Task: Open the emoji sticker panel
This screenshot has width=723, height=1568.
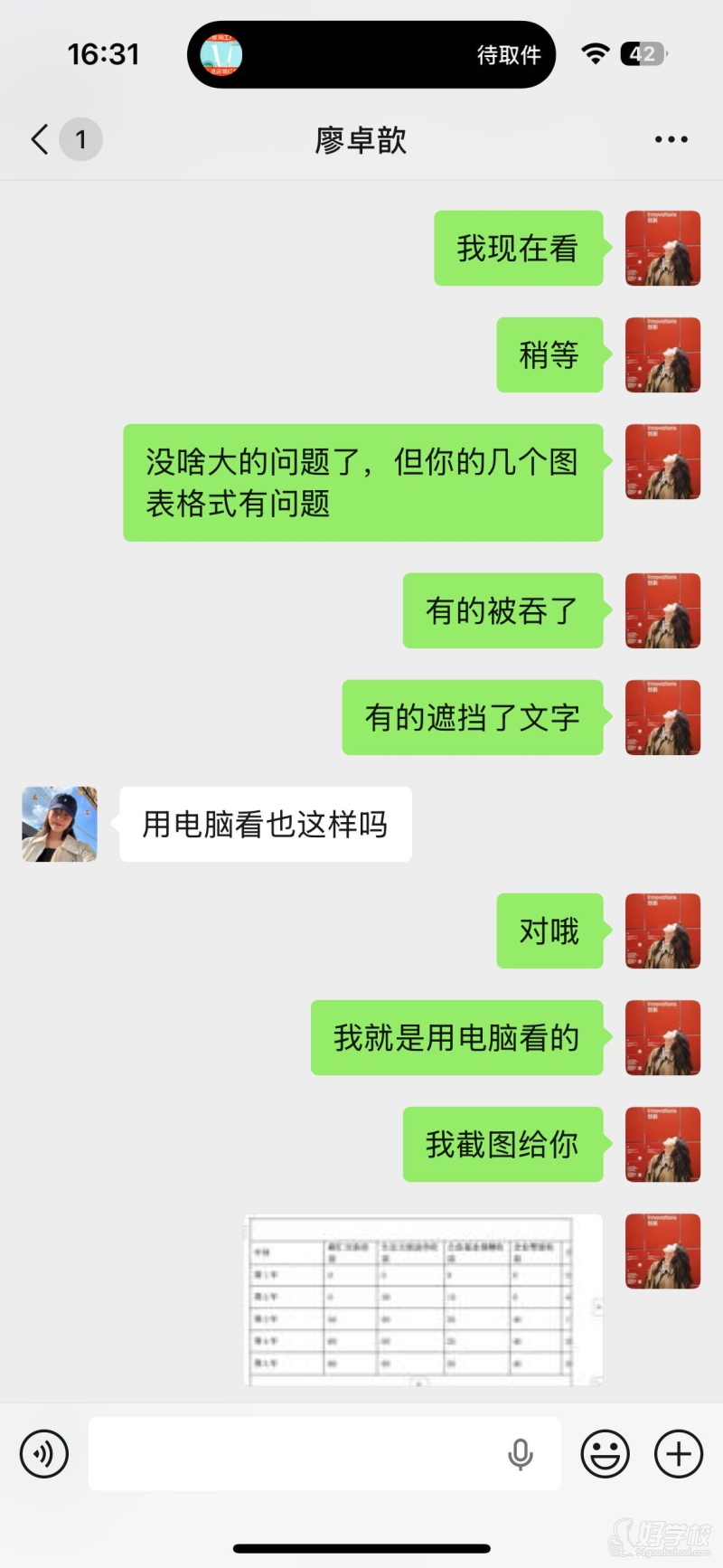Action: pyautogui.click(x=605, y=1453)
